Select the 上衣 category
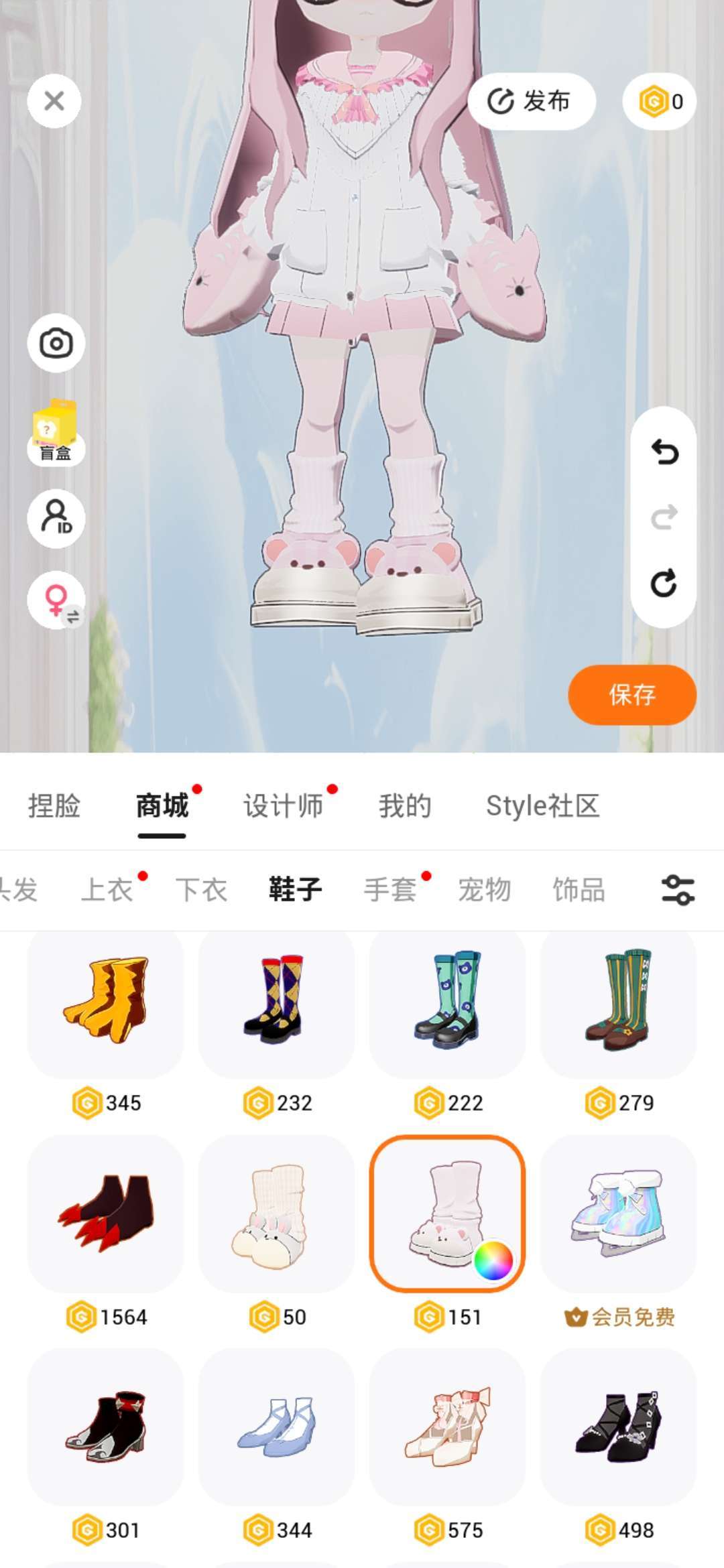 [x=107, y=890]
